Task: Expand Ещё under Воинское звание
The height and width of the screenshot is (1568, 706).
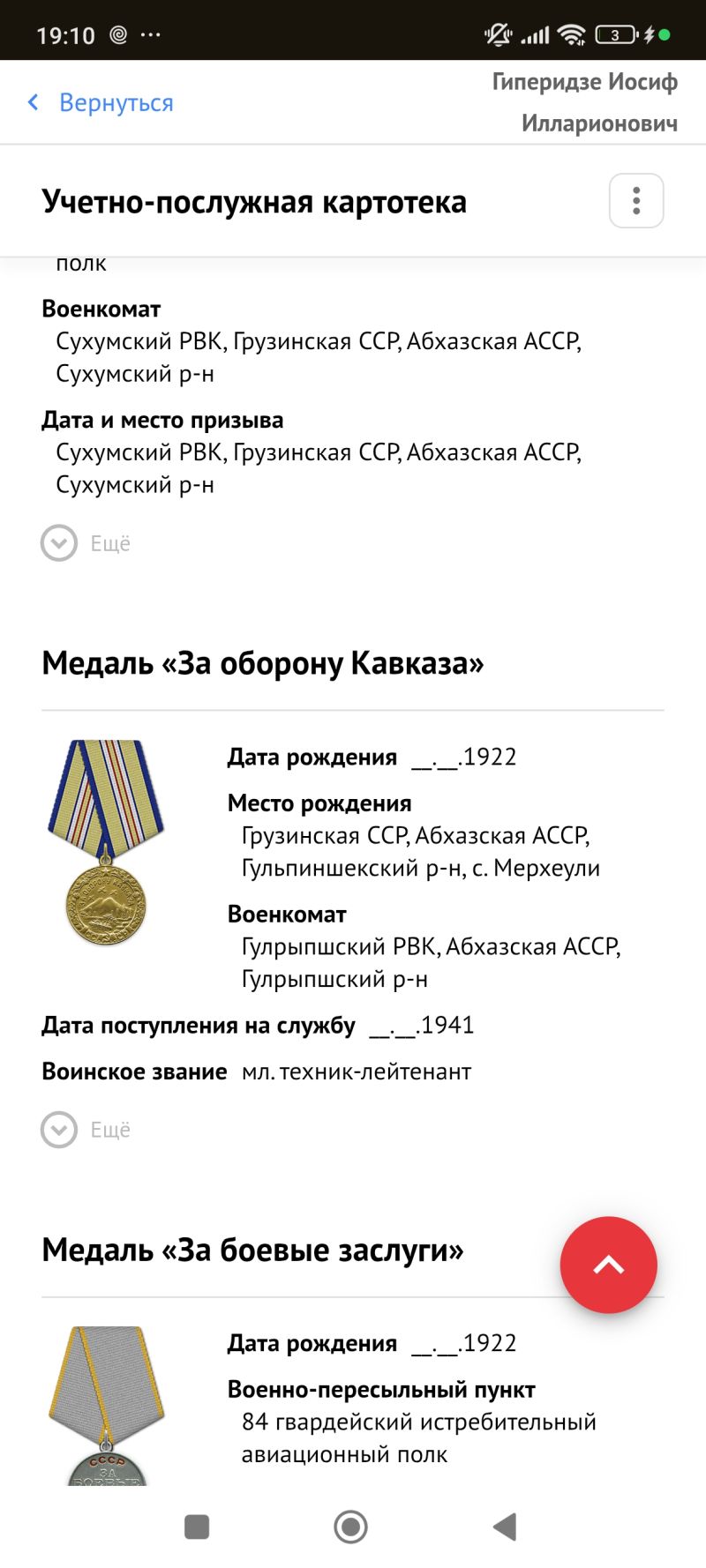Action: [86, 1130]
